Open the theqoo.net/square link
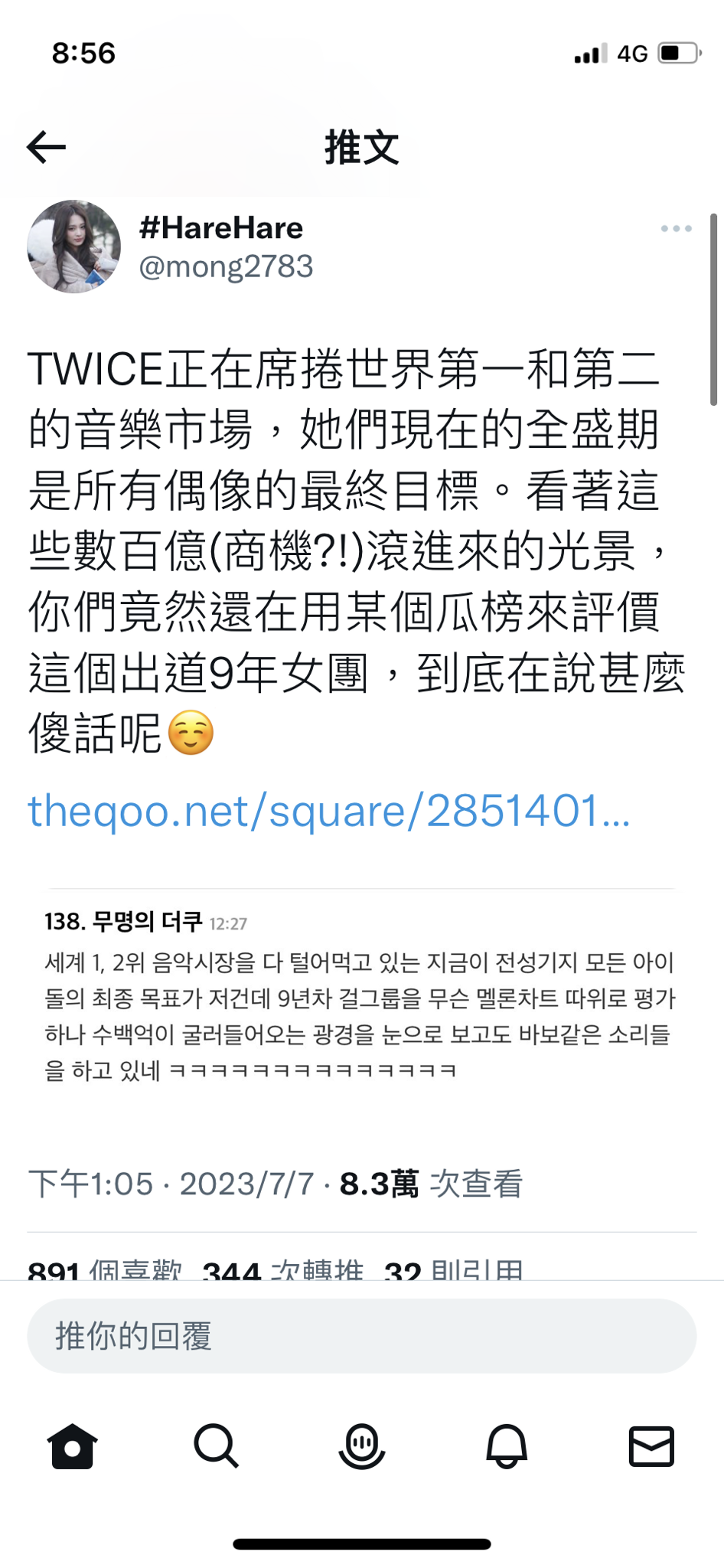This screenshot has height=1568, width=724. point(329,811)
